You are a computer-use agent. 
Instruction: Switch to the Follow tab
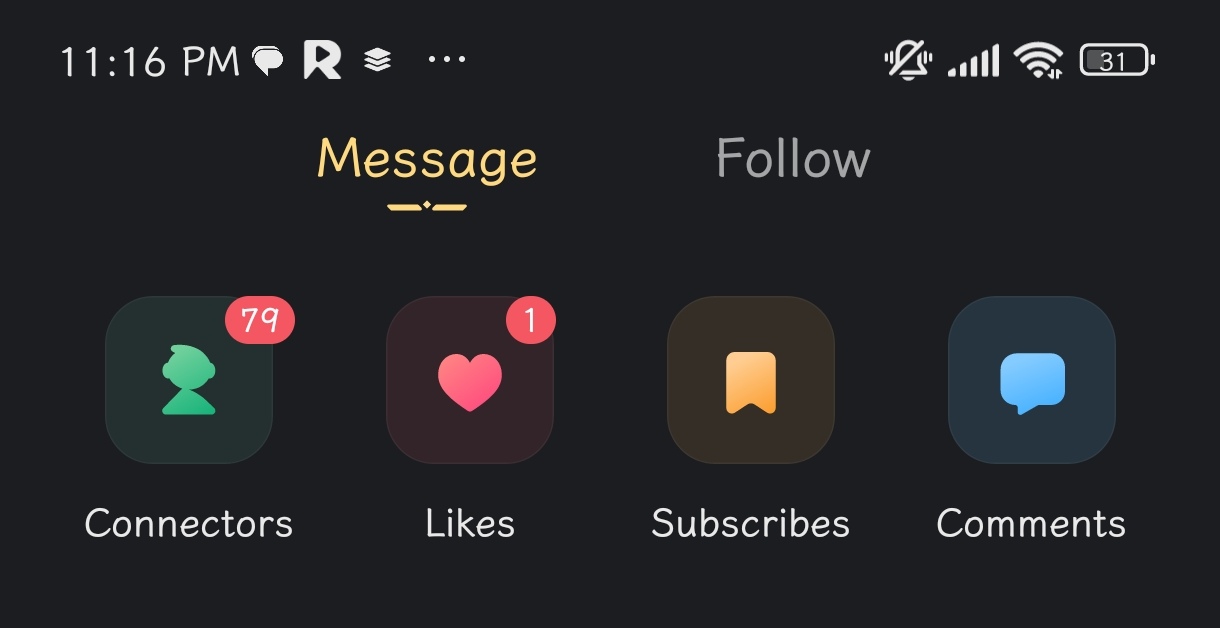click(x=793, y=159)
